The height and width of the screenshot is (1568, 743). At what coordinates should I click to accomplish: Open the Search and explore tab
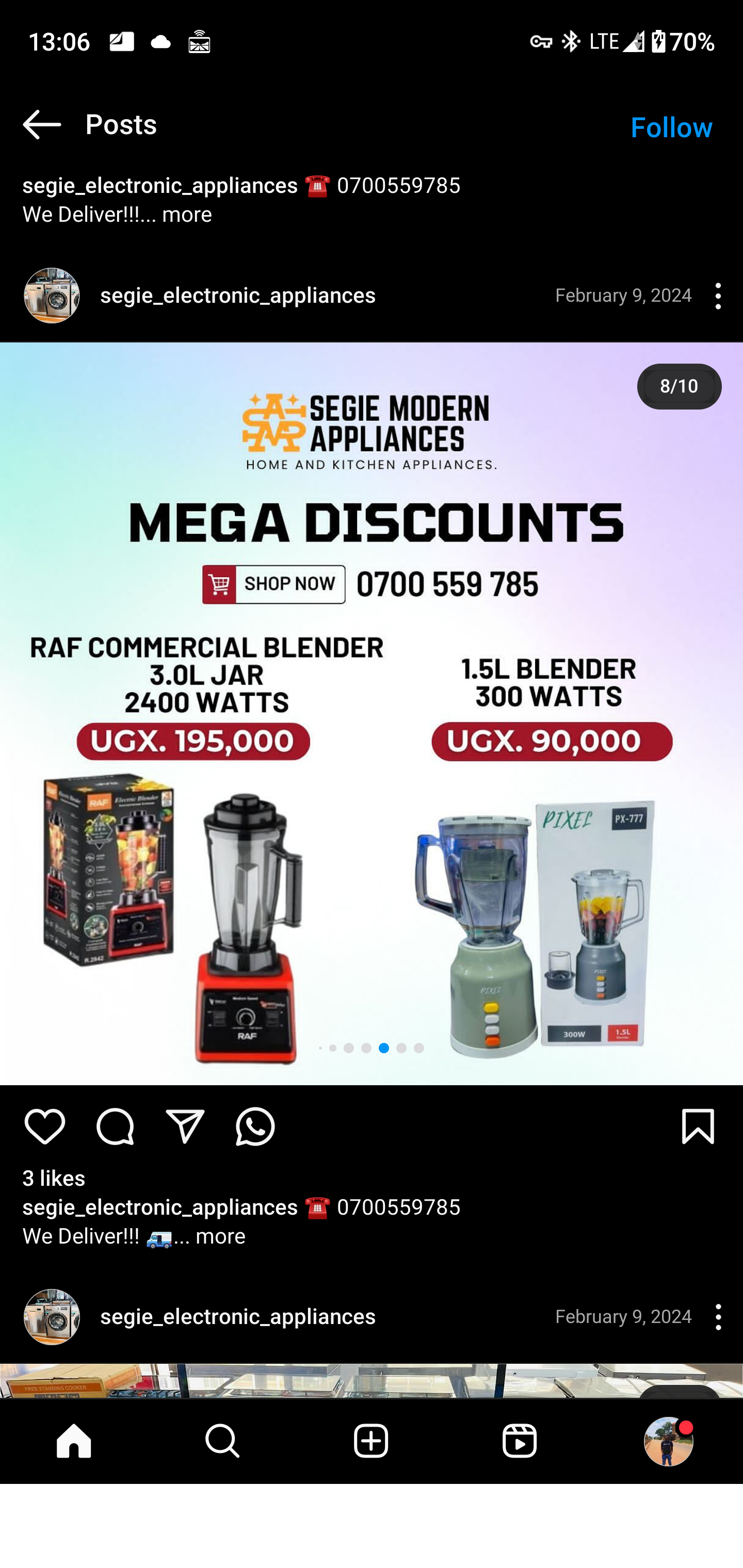click(x=223, y=1441)
